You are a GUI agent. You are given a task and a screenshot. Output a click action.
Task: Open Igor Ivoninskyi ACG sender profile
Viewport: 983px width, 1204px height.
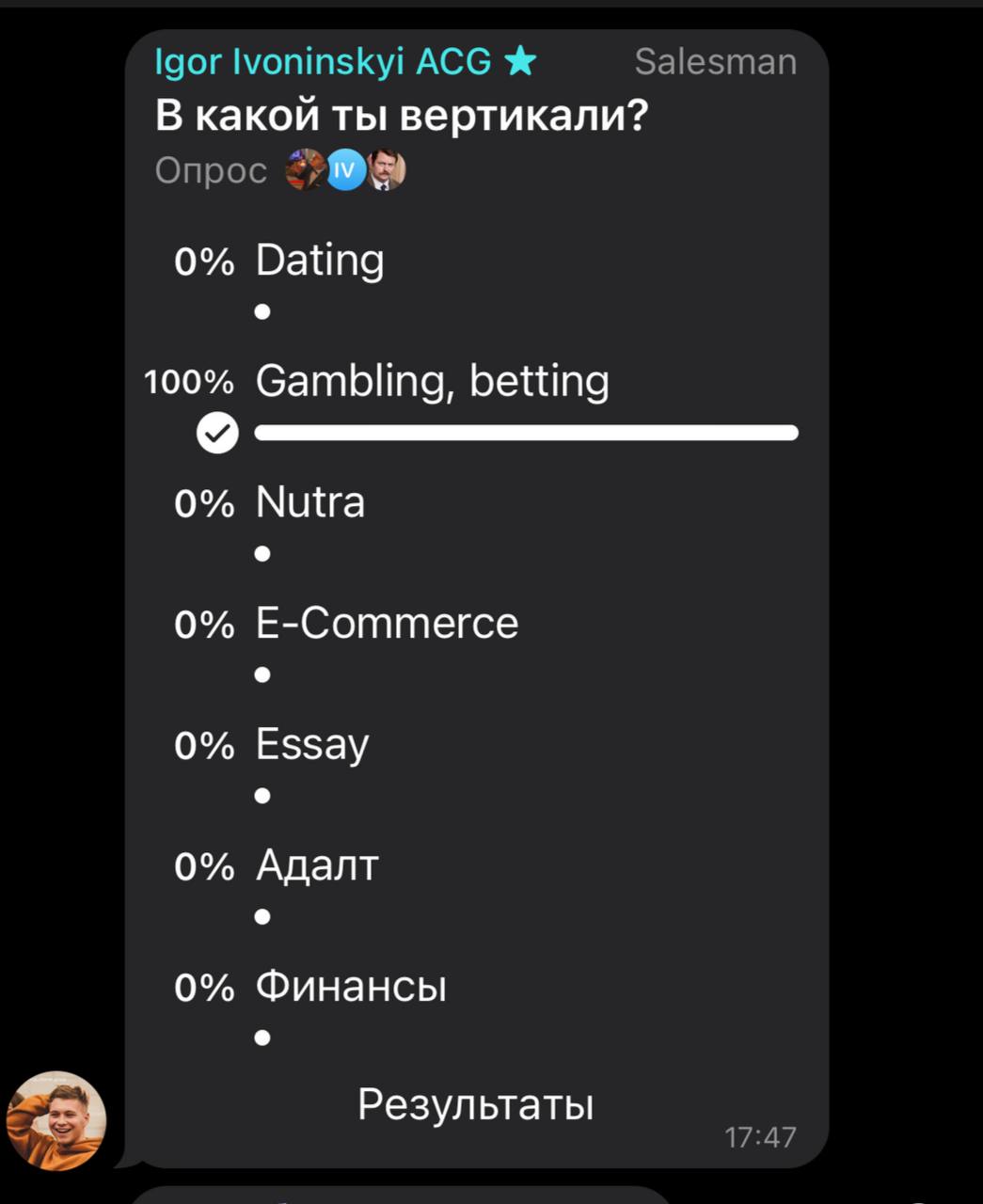323,62
